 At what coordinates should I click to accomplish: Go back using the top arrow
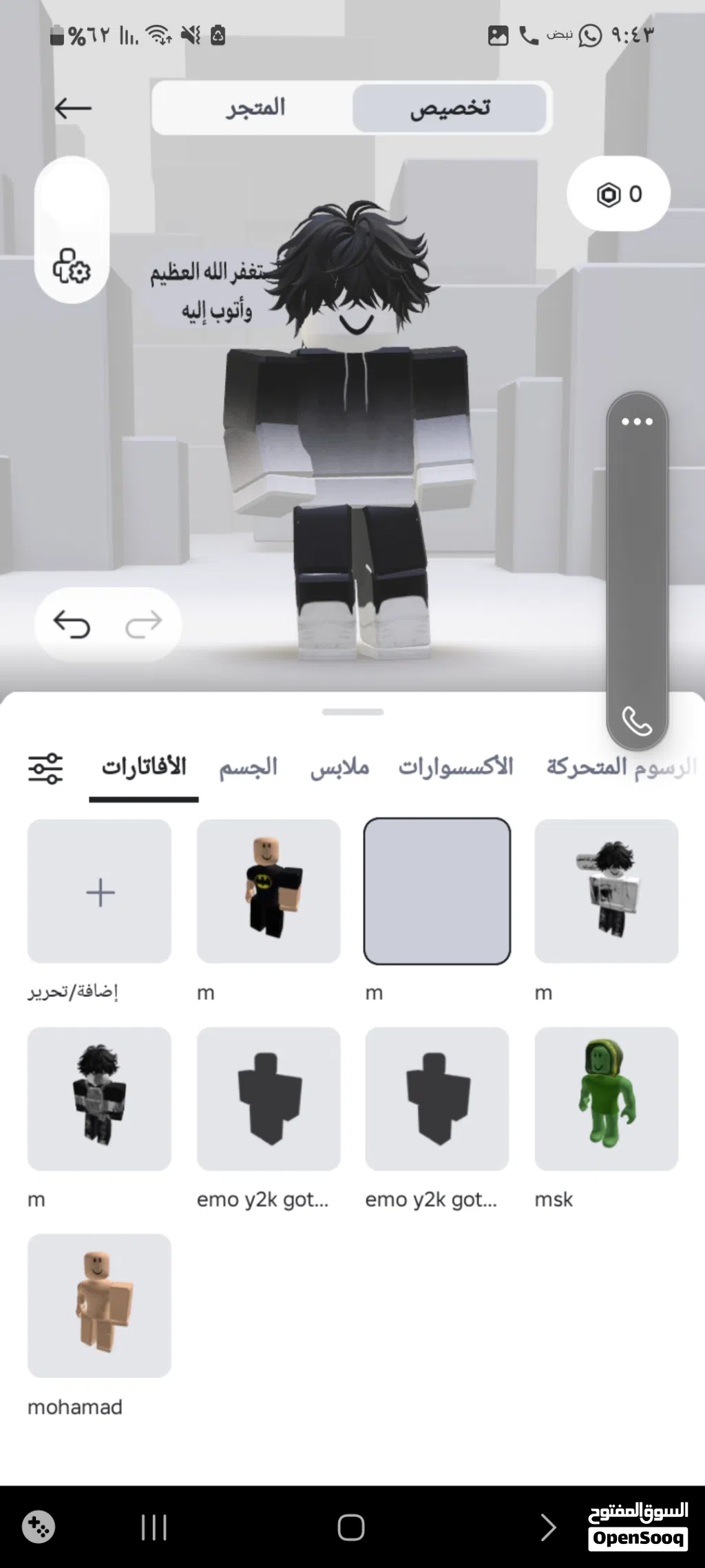pyautogui.click(x=73, y=108)
